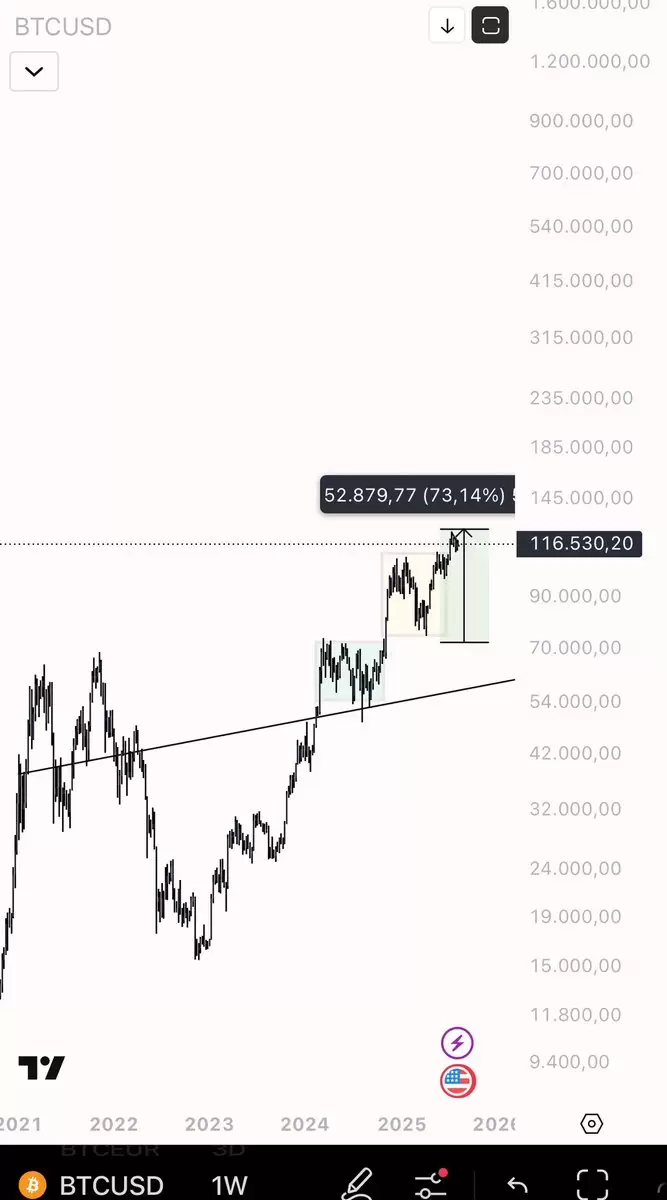
Task: Open the chart settings sliders icon
Action: 431,1184
